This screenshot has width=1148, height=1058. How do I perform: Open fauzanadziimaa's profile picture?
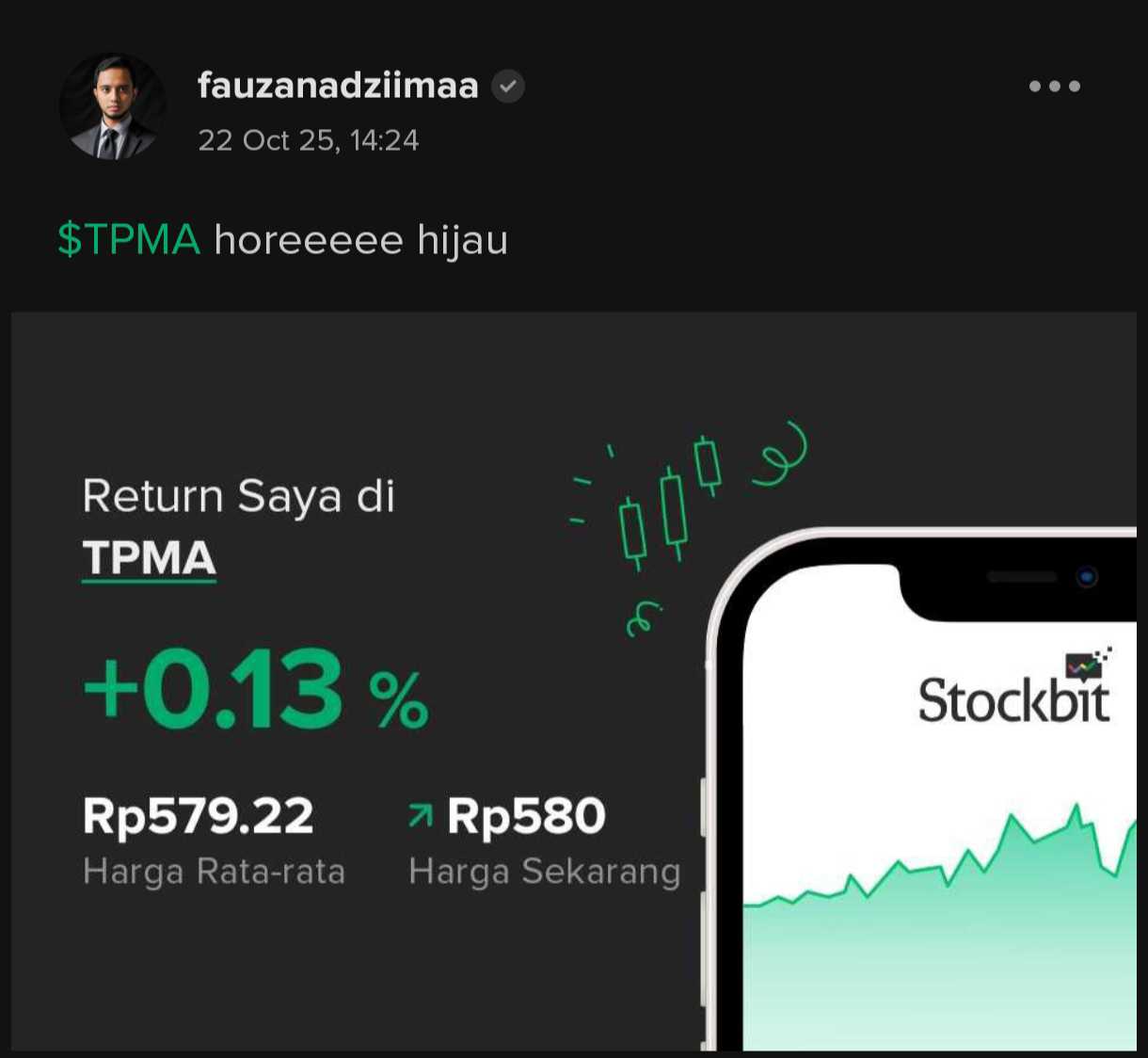(x=112, y=106)
